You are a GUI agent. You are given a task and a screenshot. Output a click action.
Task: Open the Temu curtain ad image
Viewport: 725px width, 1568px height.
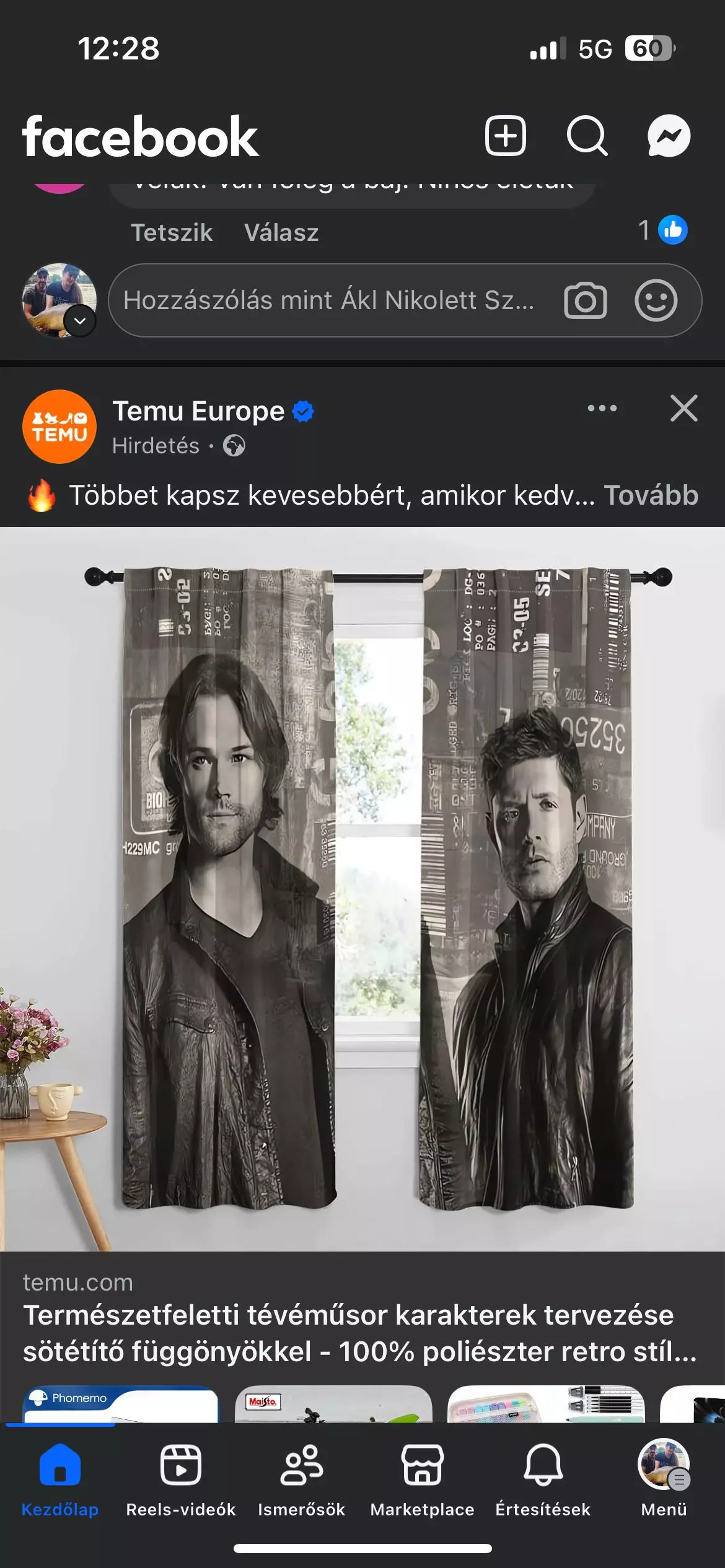(362, 889)
